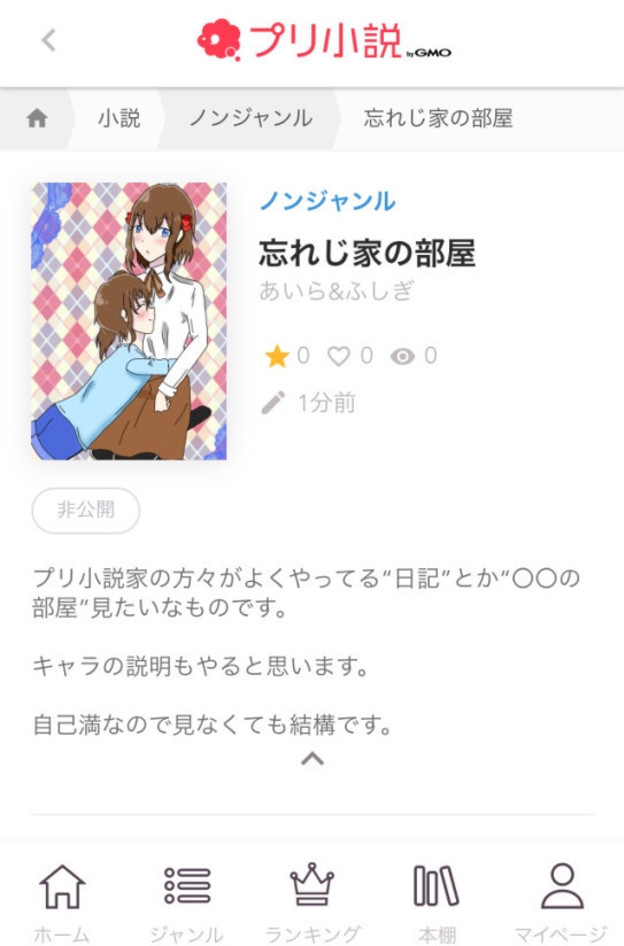Collapse the description with the up chevron
This screenshot has width=624, height=946.
pyautogui.click(x=312, y=759)
